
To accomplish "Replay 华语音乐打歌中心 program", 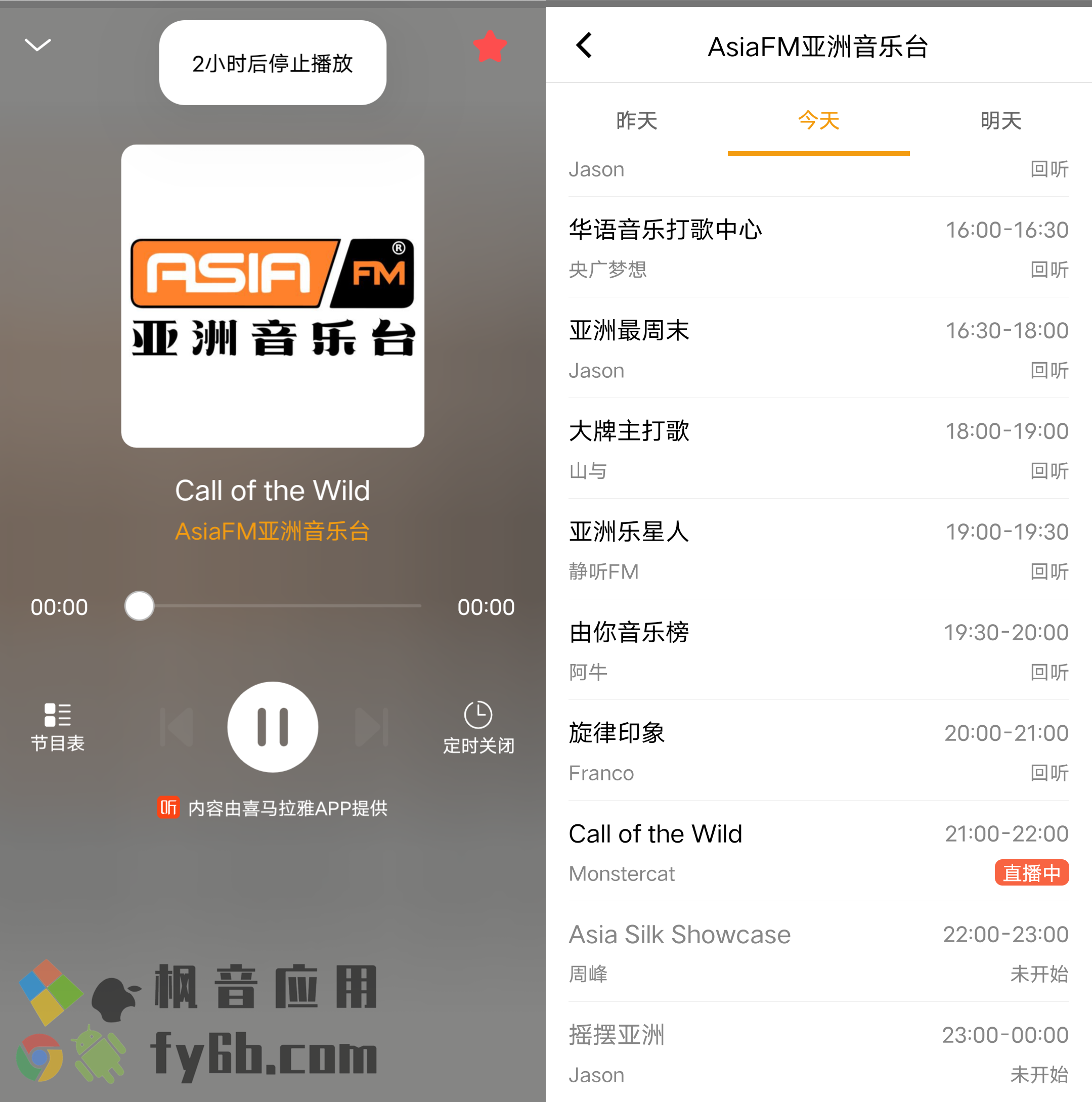I will click(1049, 270).
